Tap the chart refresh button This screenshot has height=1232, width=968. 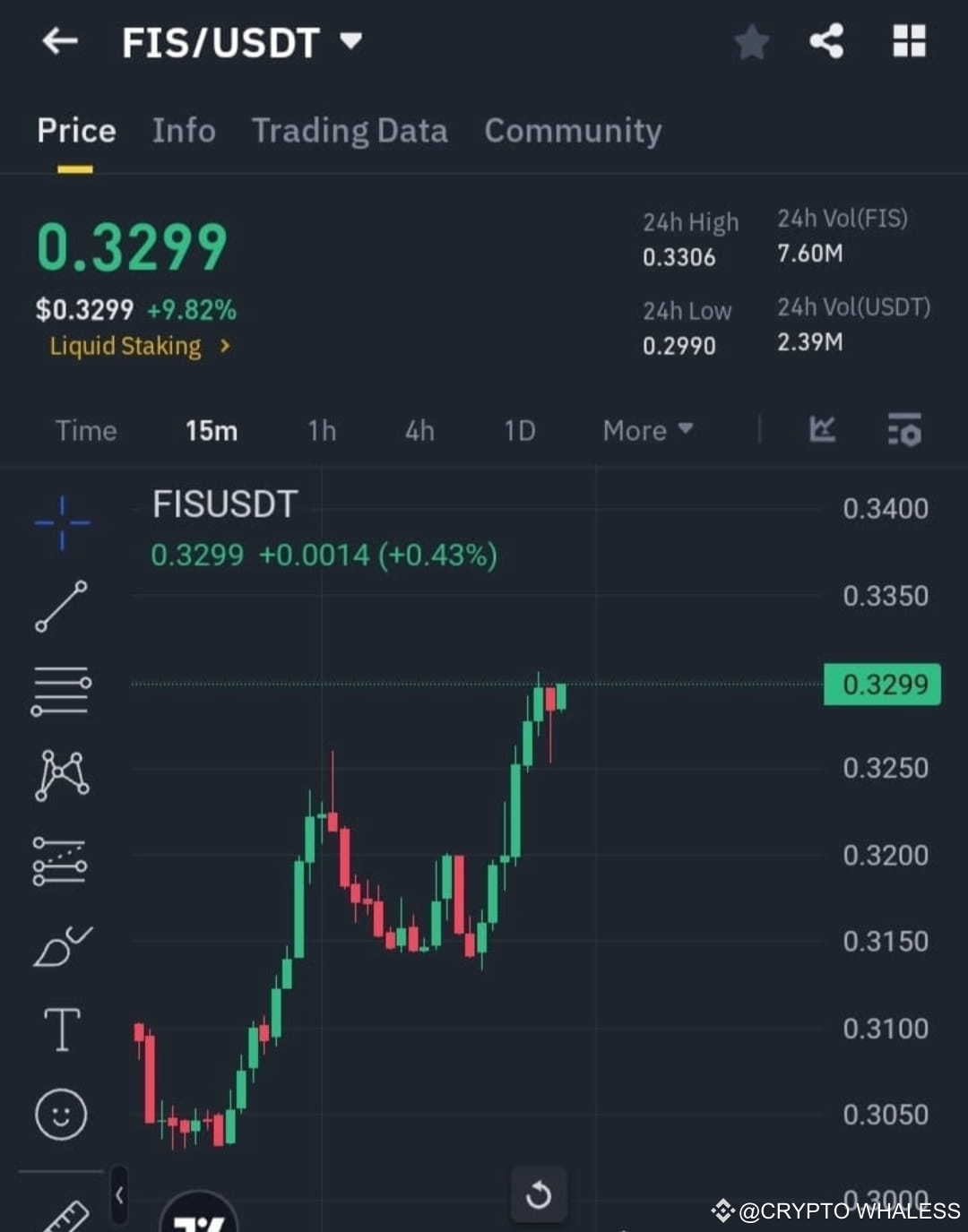pos(539,1195)
